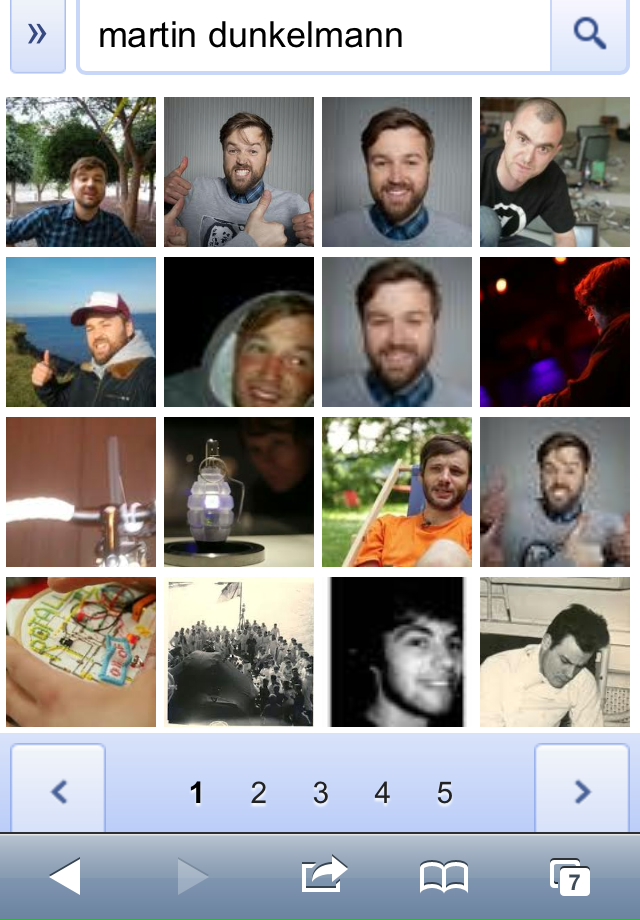The image size is (640, 920).
Task: Tap the magnifier search button
Action: 590,35
